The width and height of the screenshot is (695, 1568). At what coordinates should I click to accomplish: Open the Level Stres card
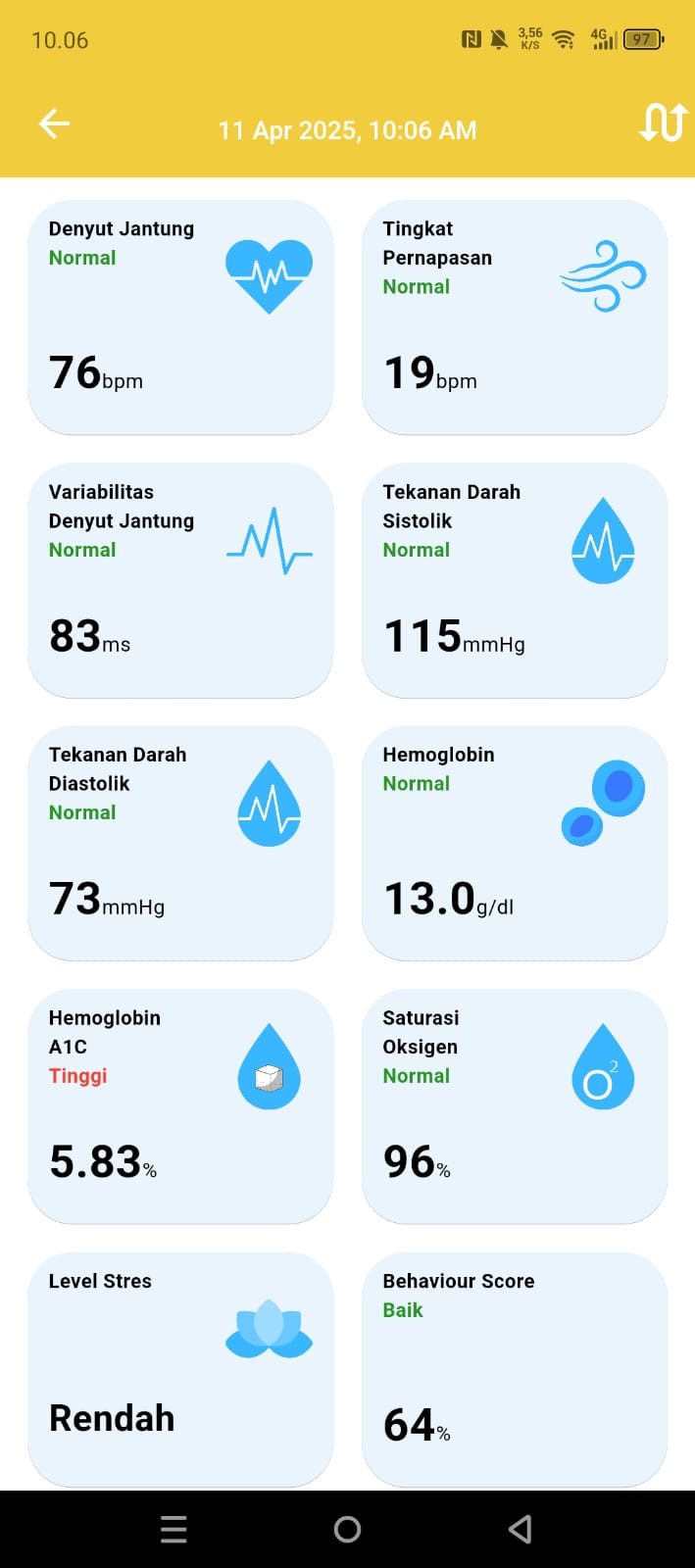180,1369
